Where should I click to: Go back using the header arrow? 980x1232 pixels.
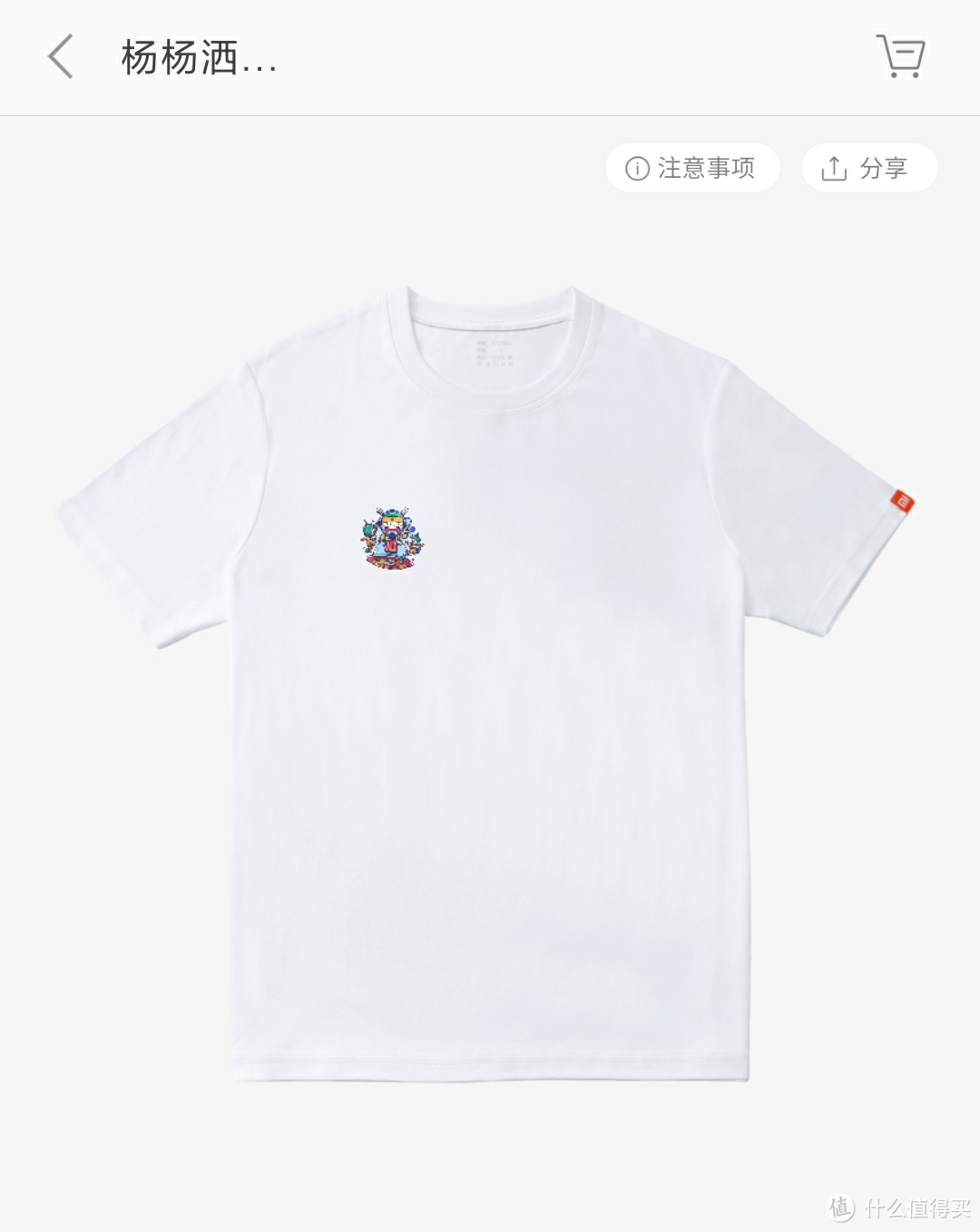(60, 57)
